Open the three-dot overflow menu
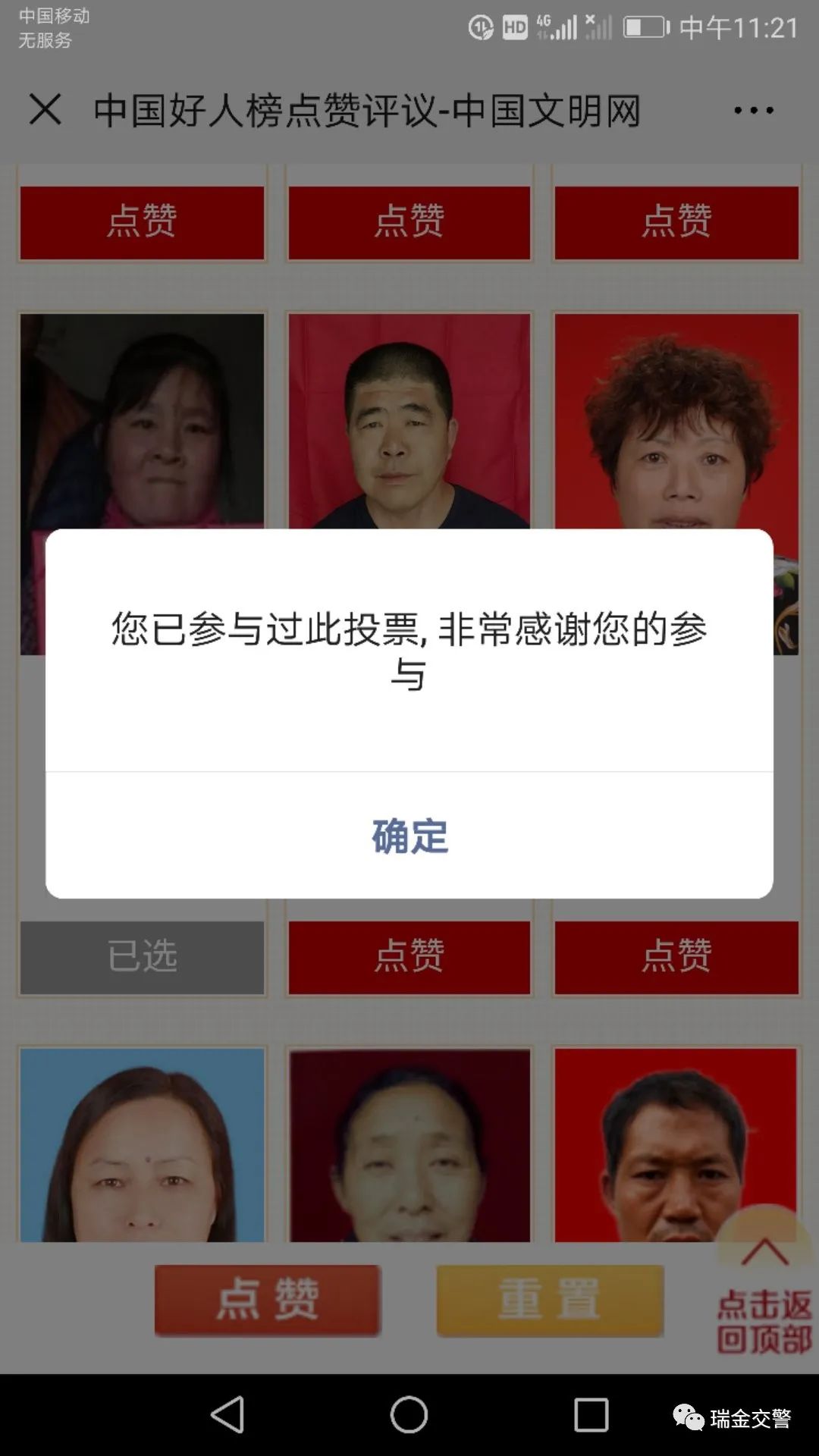The width and height of the screenshot is (819, 1456). coord(753,111)
